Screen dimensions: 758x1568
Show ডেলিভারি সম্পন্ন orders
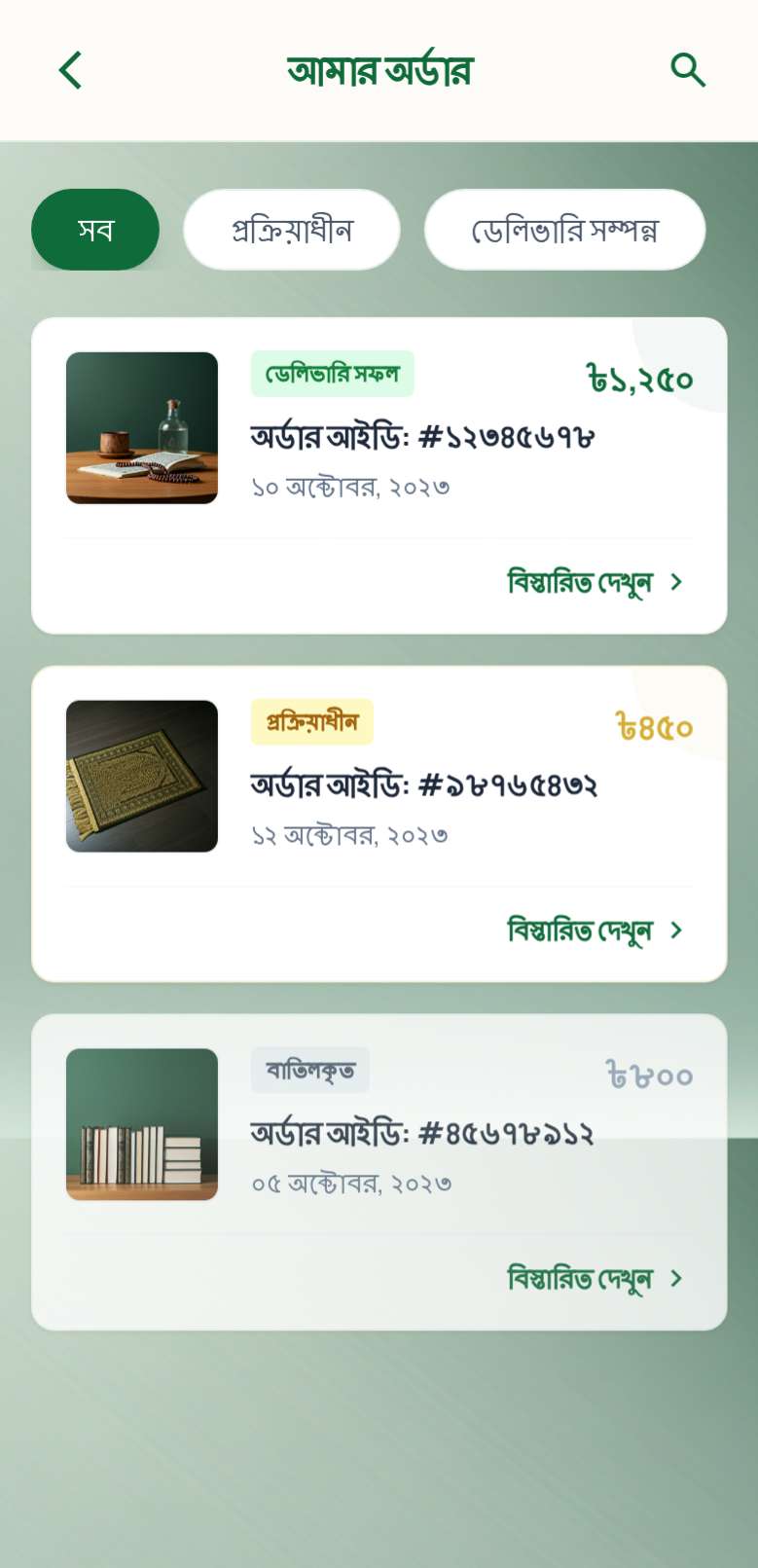click(x=564, y=230)
